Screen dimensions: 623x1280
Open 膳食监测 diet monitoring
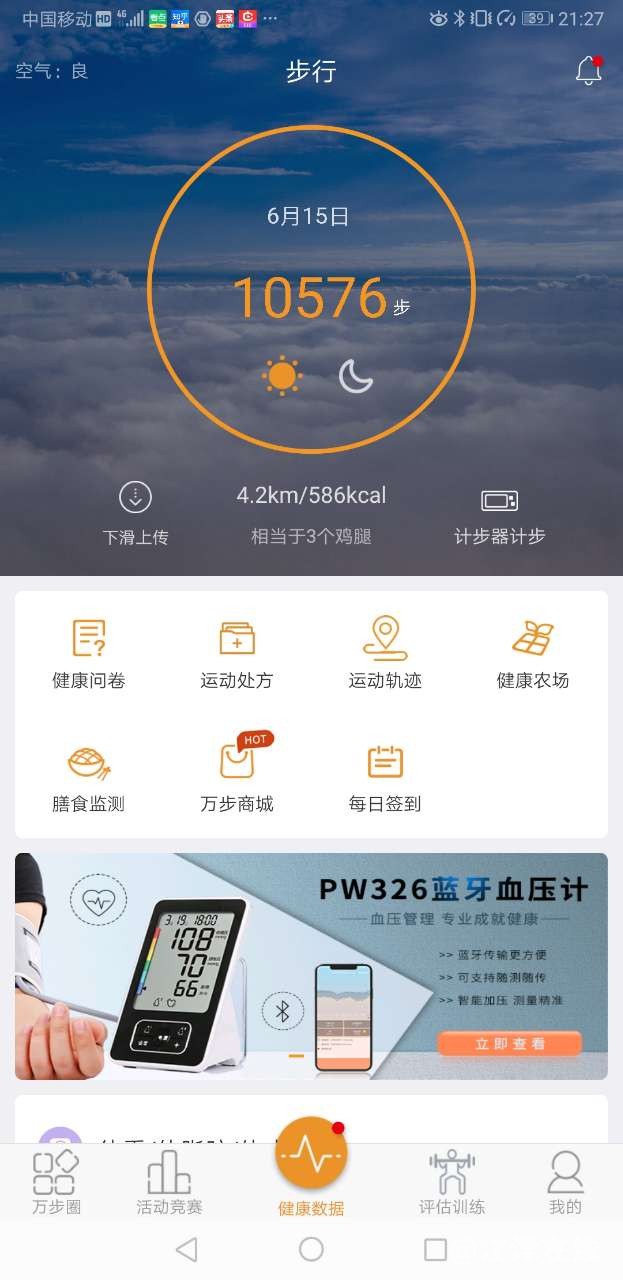click(89, 777)
